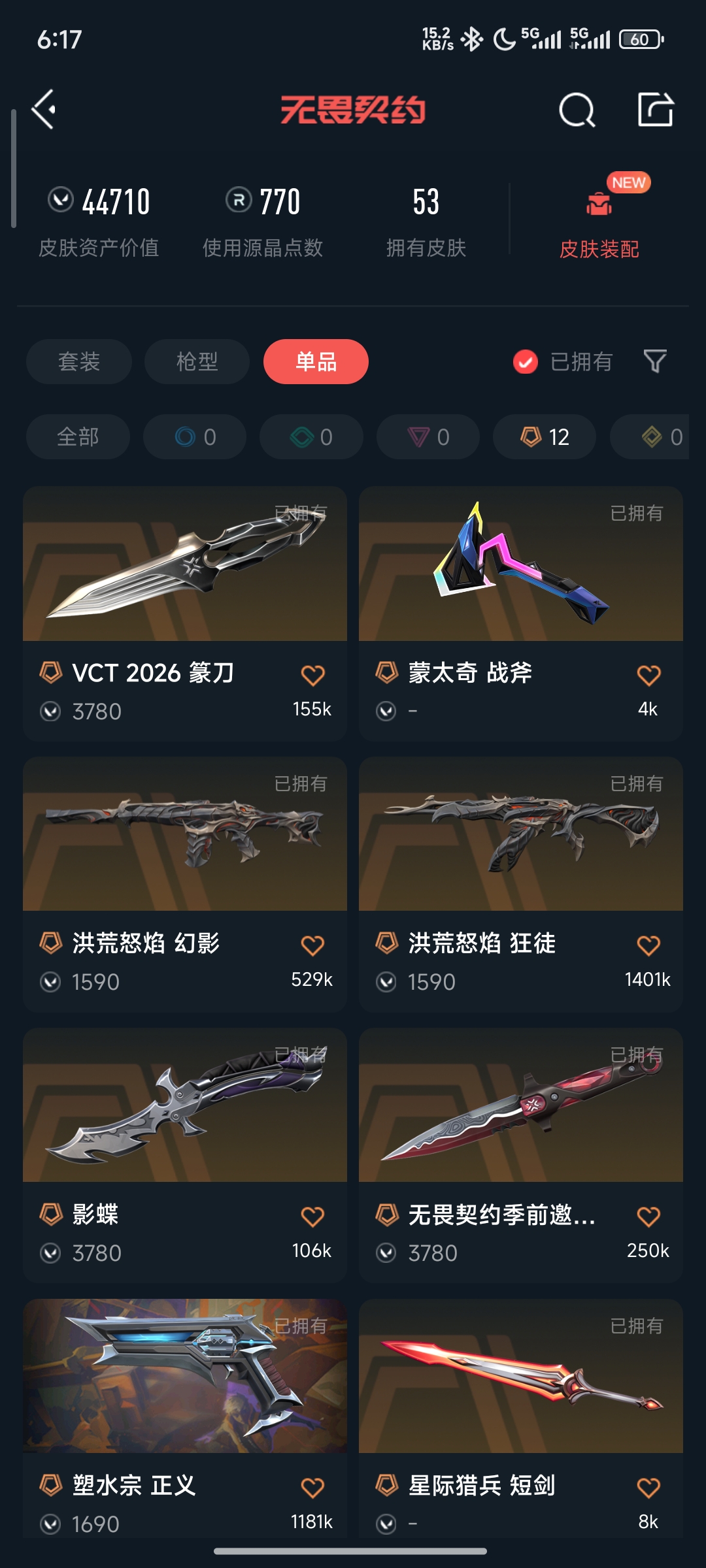
Task: Like the 洪荒怒焰 狂徒 skin
Action: (x=648, y=945)
